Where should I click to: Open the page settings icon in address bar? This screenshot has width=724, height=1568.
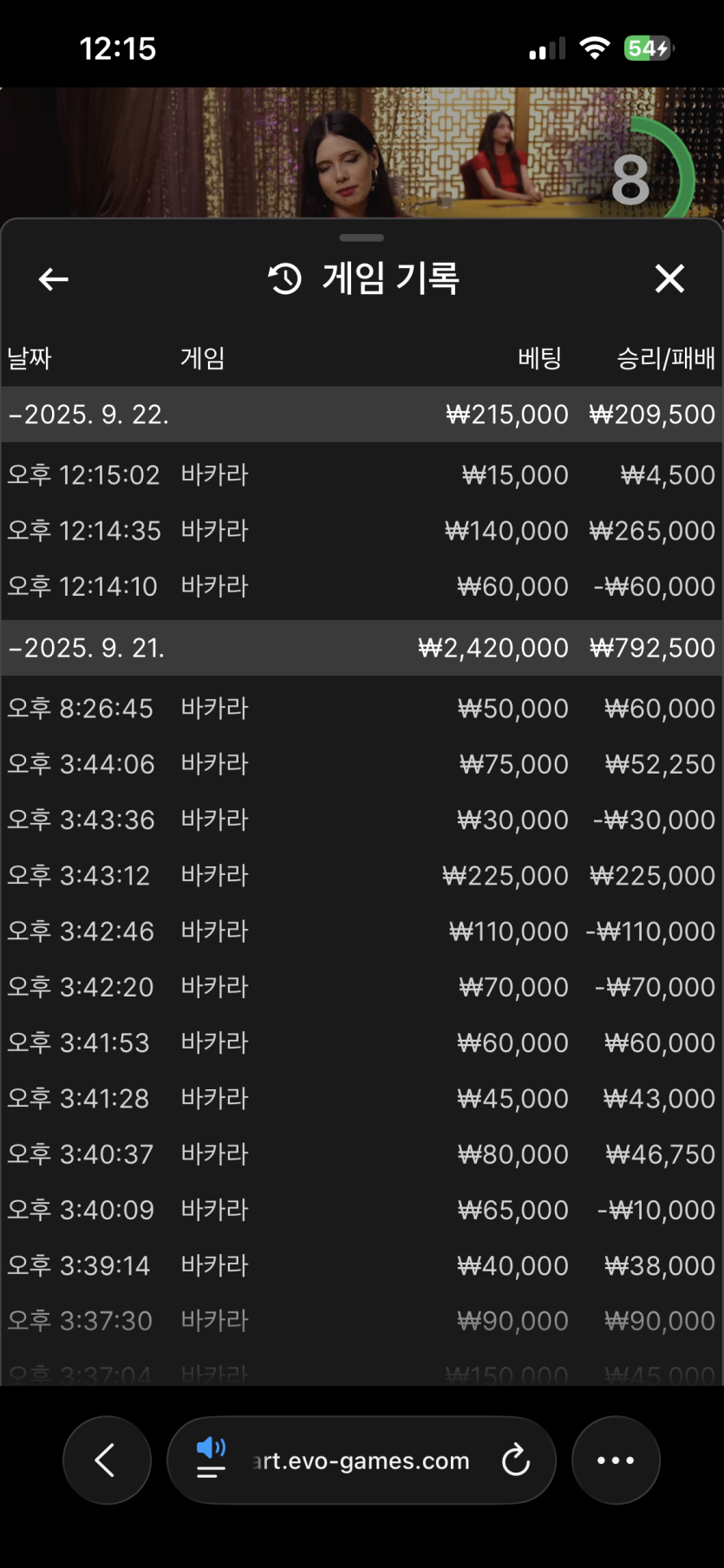point(211,1459)
